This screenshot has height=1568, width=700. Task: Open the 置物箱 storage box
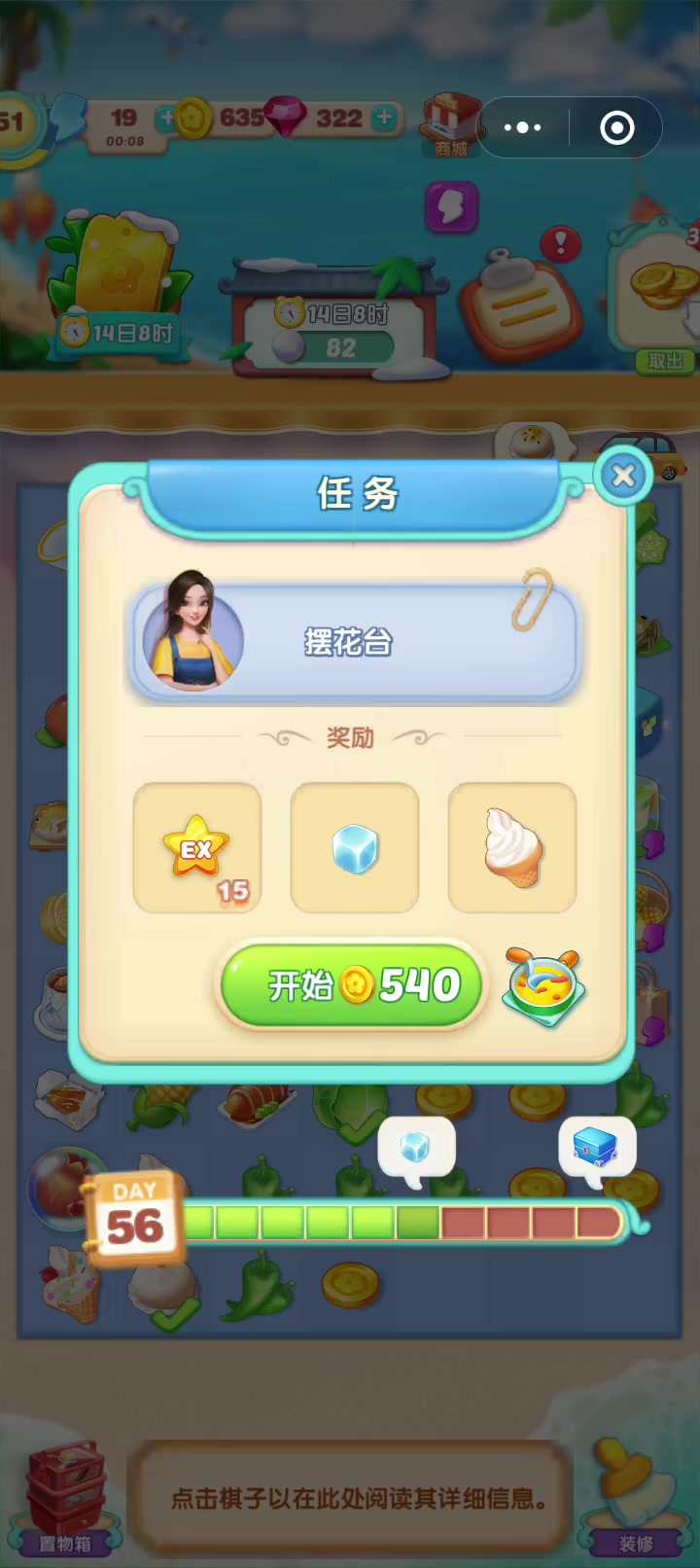[64, 1498]
